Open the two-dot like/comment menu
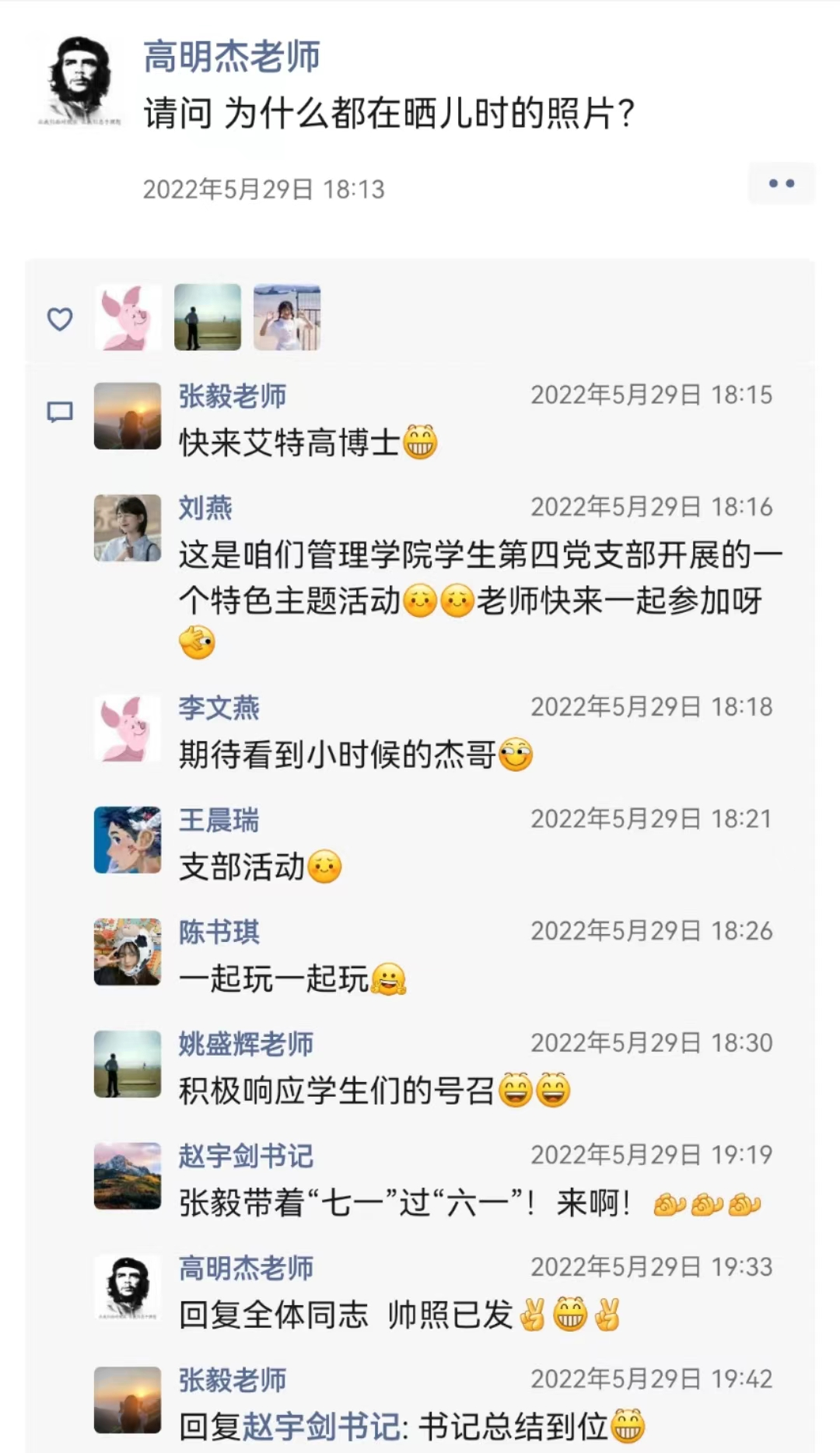Viewport: 840px width, 1453px height. point(781,184)
